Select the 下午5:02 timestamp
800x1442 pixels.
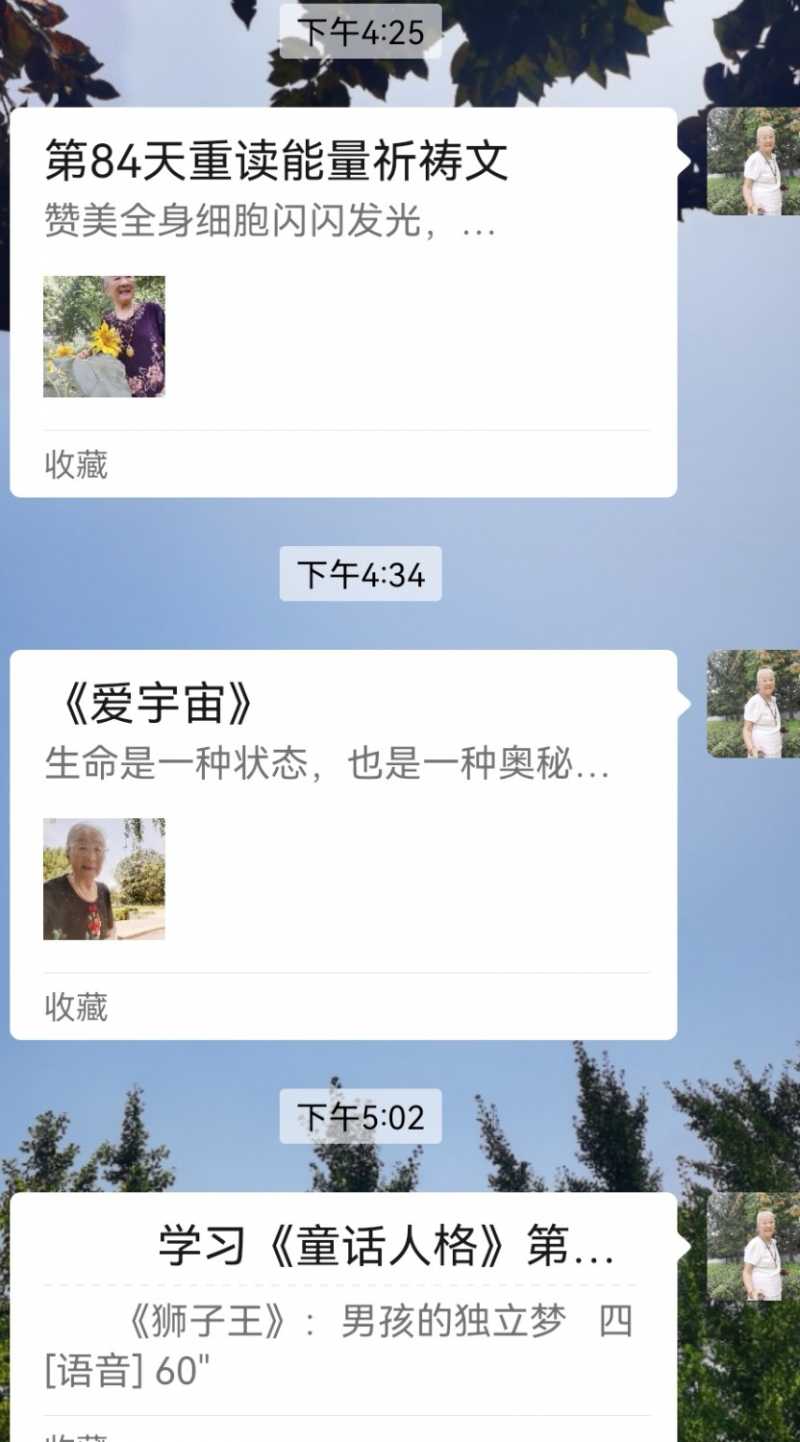tap(360, 1117)
